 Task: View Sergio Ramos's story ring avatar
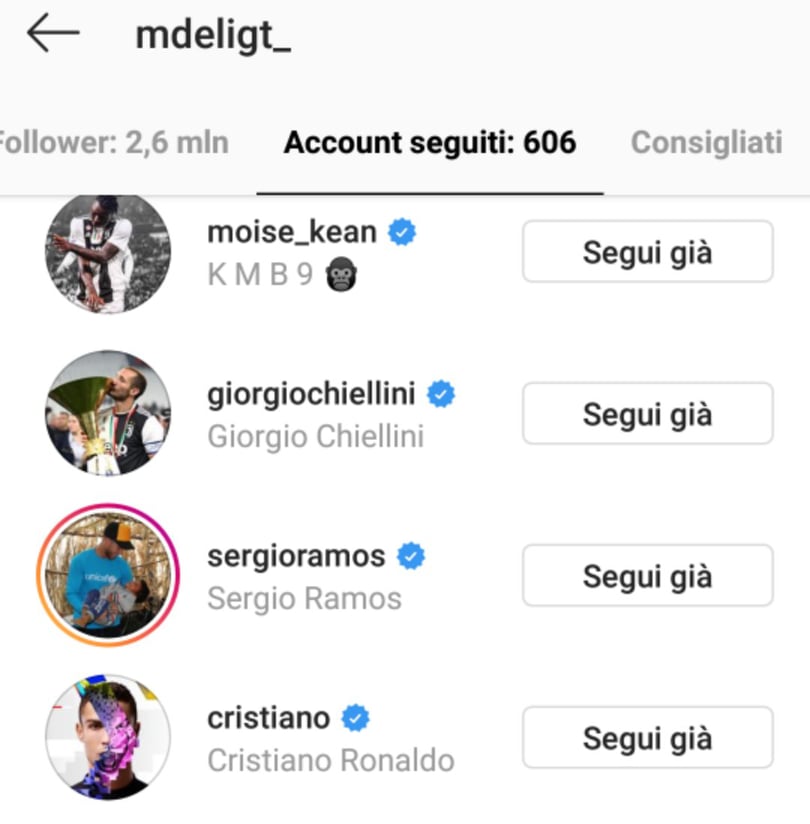click(x=107, y=575)
